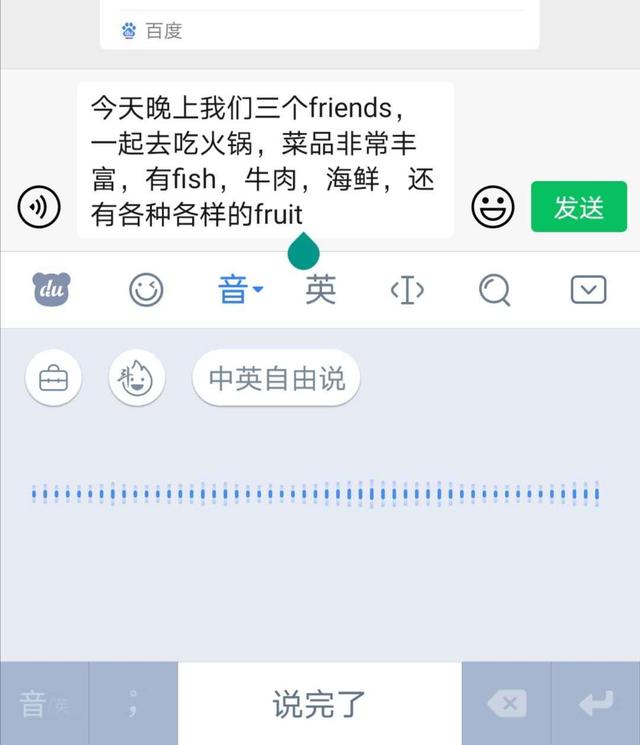Viewport: 640px width, 745px height.
Task: Select the 中英自由说 voice mode chip
Action: click(276, 379)
